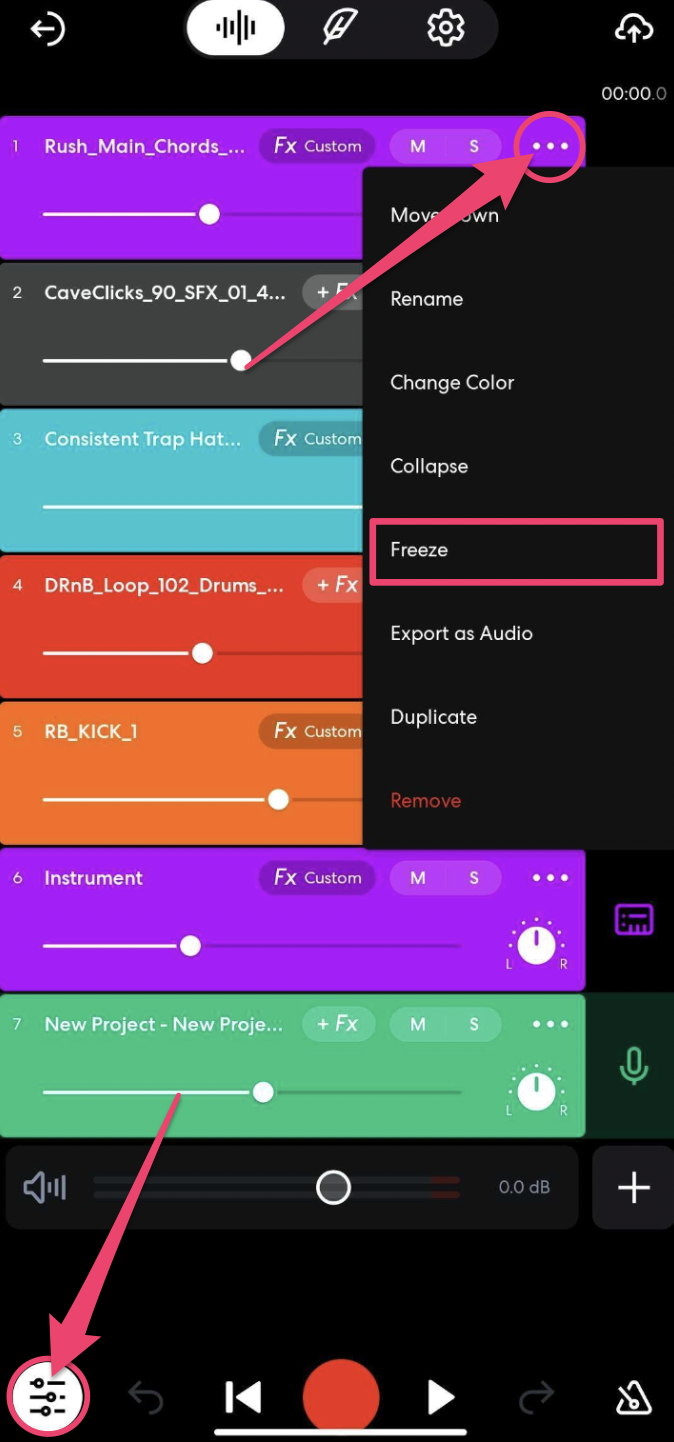The height and width of the screenshot is (1442, 674).
Task: Select Change Color option
Action: (452, 383)
